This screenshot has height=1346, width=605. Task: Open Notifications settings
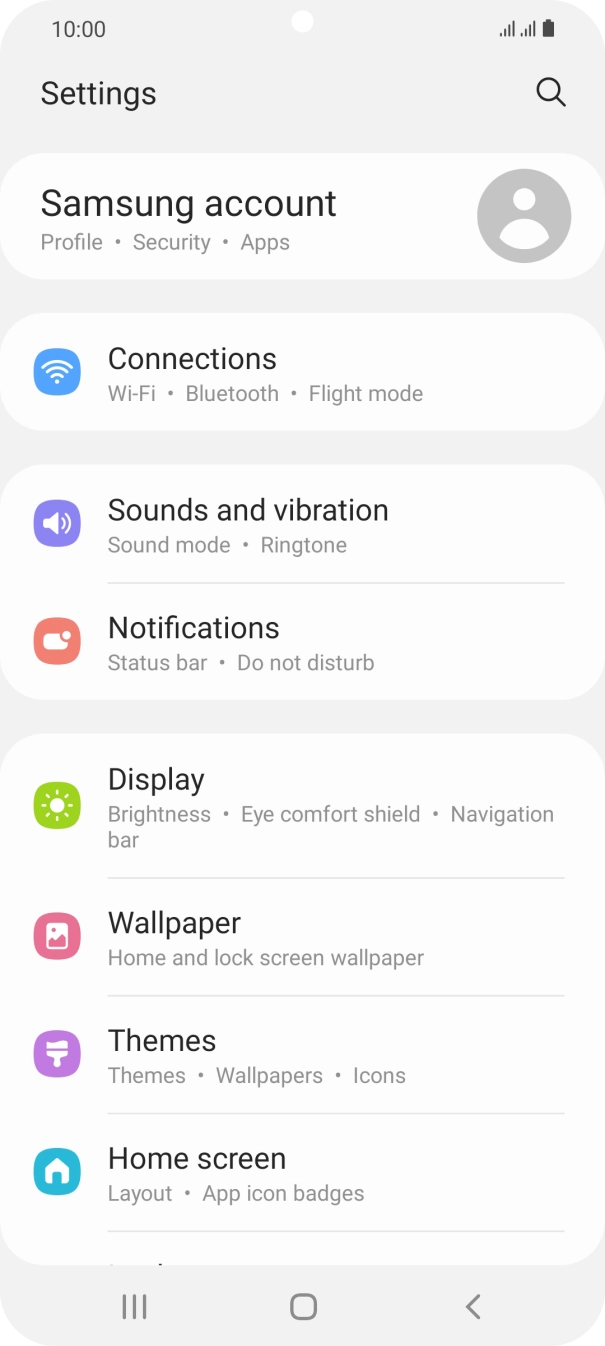click(x=302, y=642)
